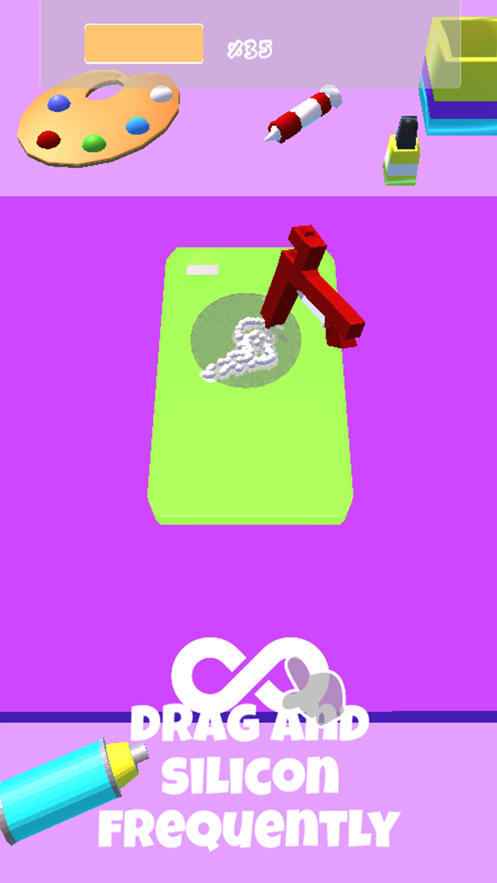The image size is (497, 883).
Task: Select the paint palette tool
Action: 99,118
